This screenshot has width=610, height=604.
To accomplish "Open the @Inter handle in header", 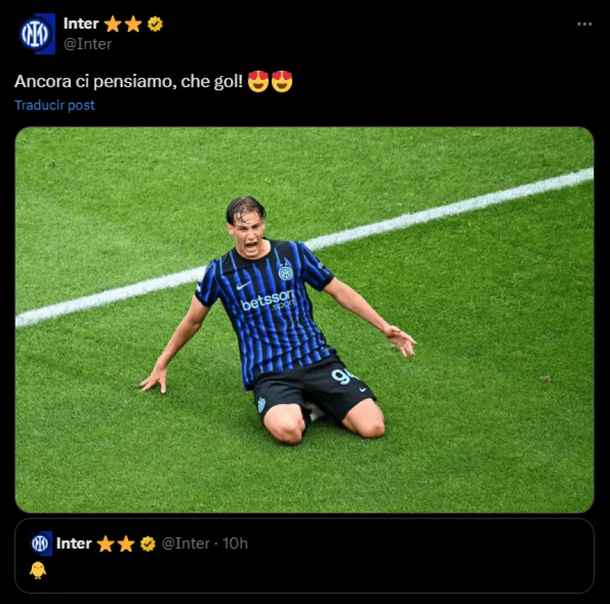I will 88,44.
